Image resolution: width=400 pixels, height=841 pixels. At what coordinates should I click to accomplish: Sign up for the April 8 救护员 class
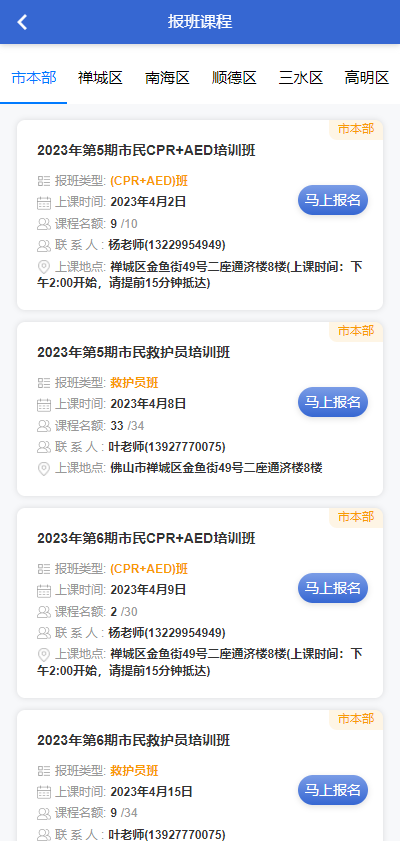(x=333, y=402)
